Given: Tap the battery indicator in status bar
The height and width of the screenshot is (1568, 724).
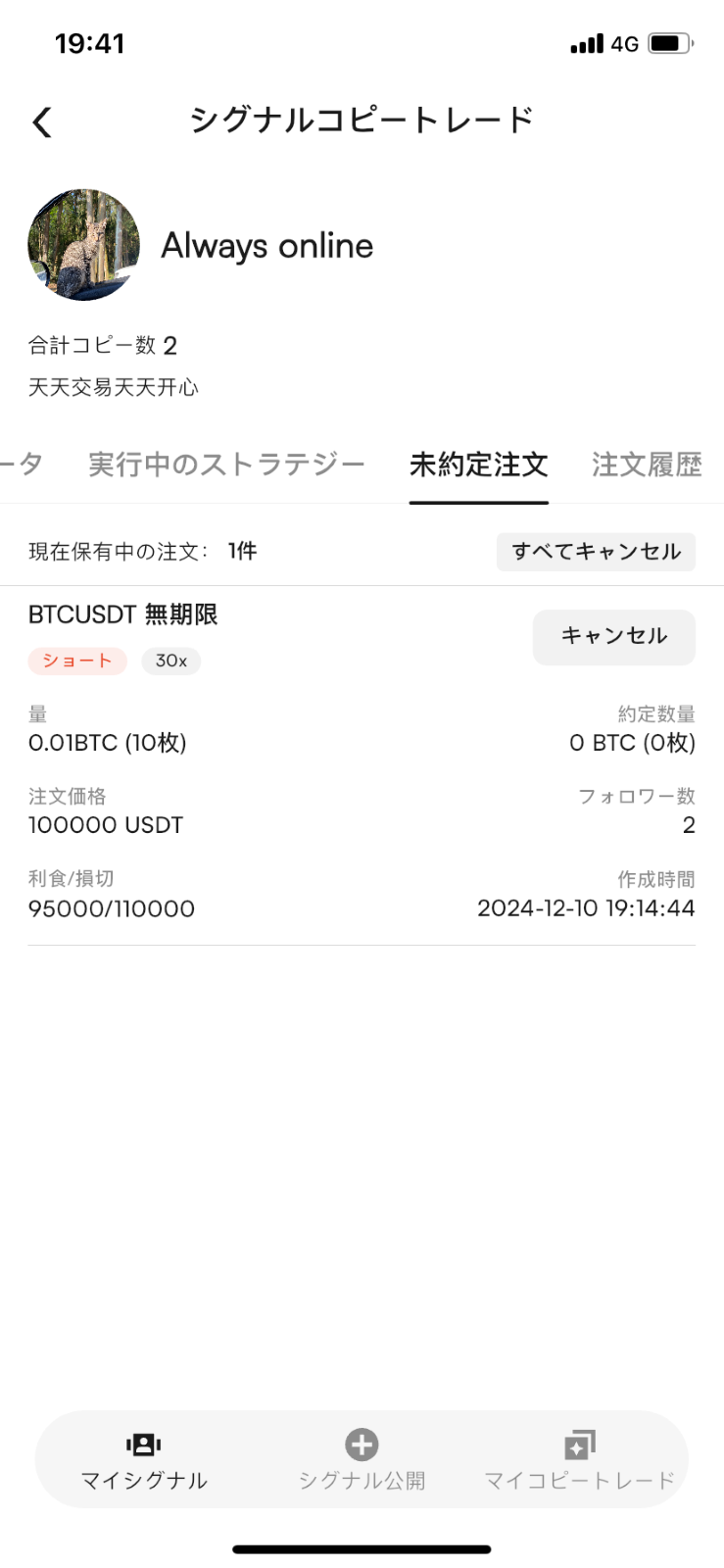Looking at the screenshot, I should [669, 43].
